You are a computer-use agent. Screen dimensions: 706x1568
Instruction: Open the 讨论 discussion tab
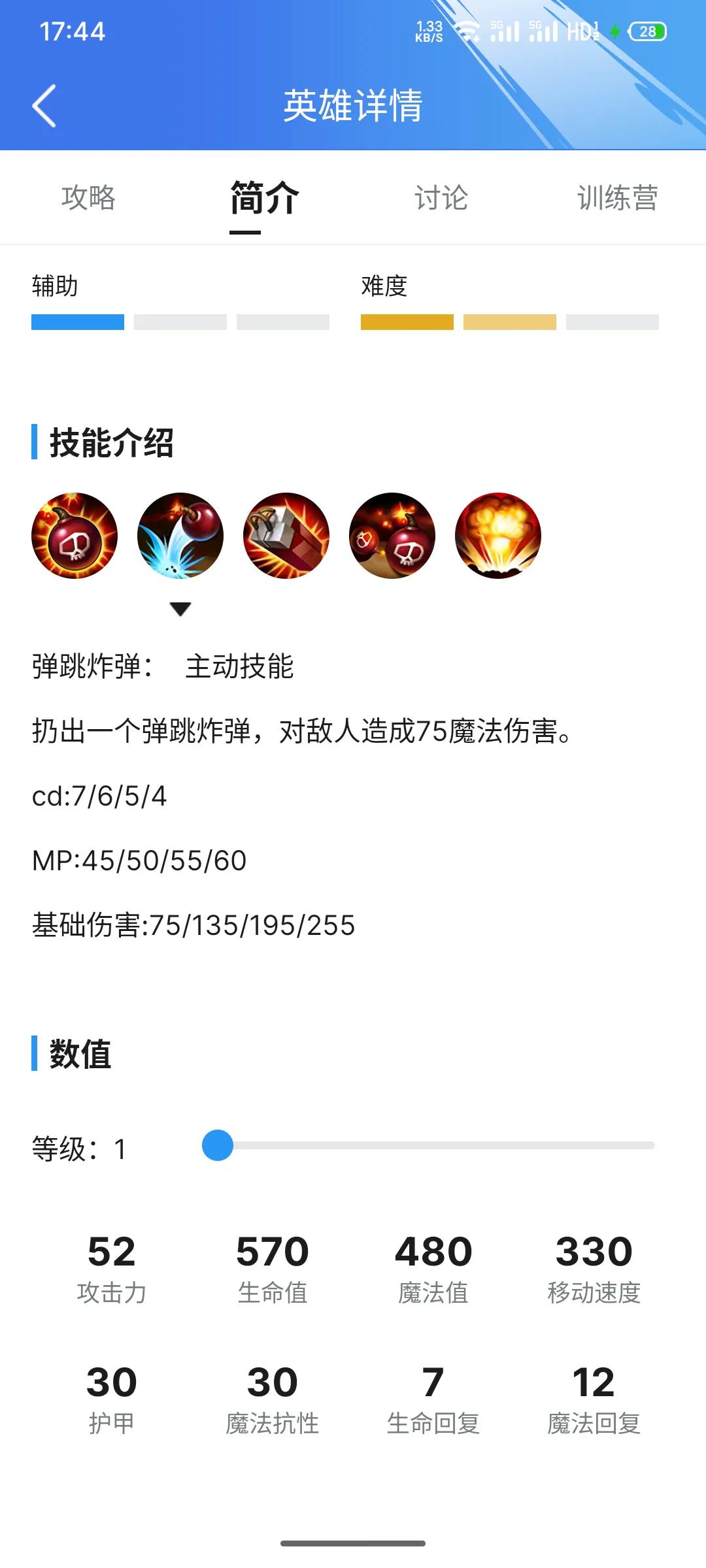[x=441, y=199]
